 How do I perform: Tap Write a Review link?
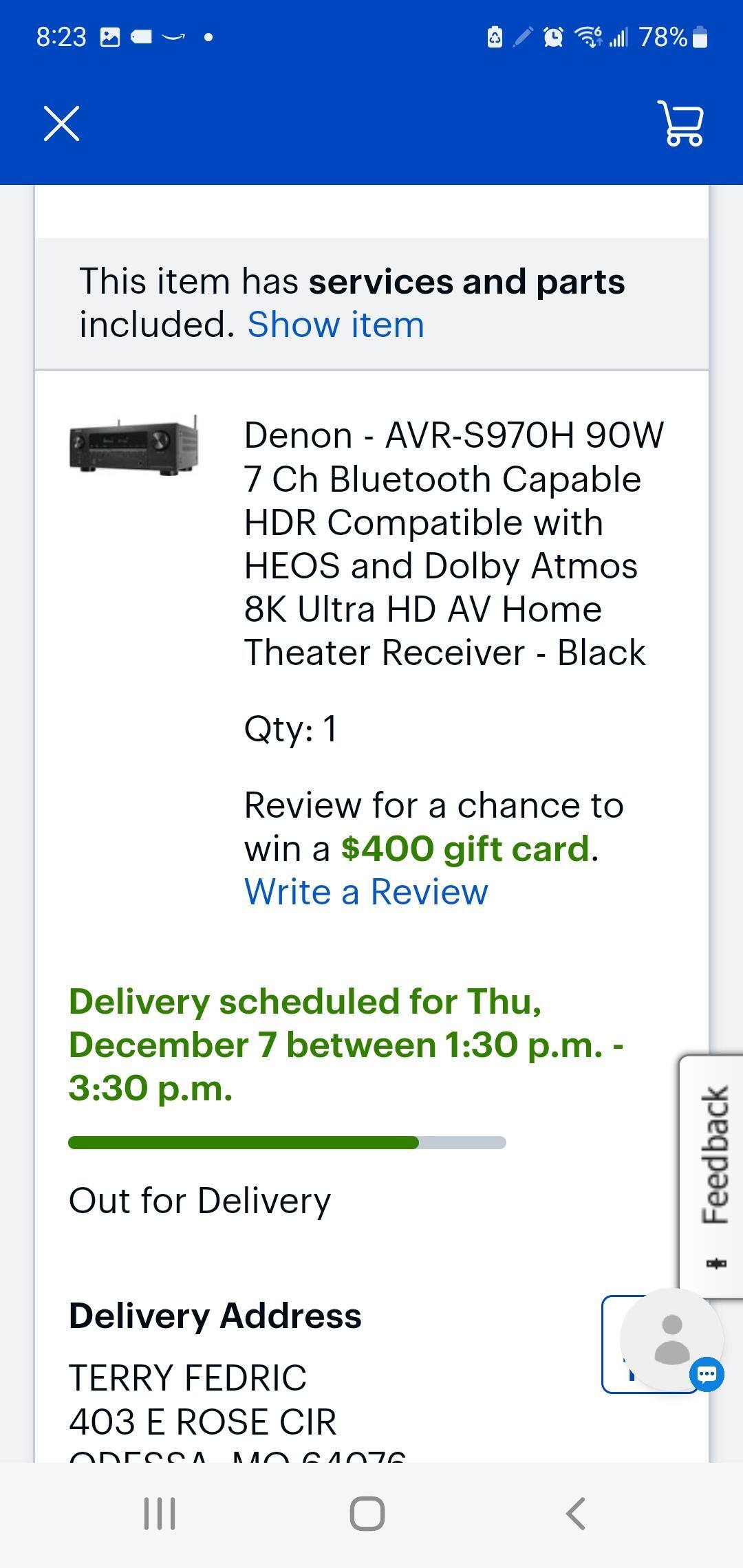click(x=366, y=892)
